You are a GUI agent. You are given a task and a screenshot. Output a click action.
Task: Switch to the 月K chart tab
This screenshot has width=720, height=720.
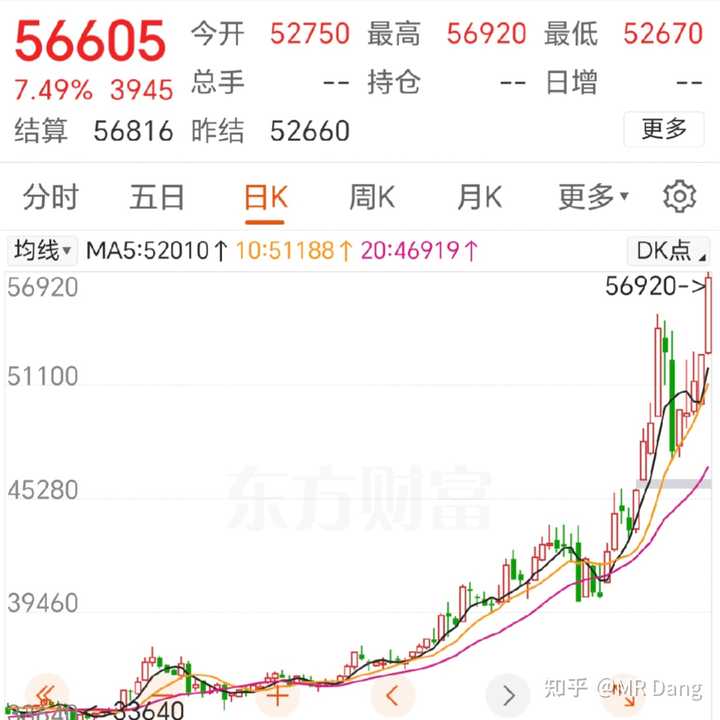pyautogui.click(x=479, y=197)
